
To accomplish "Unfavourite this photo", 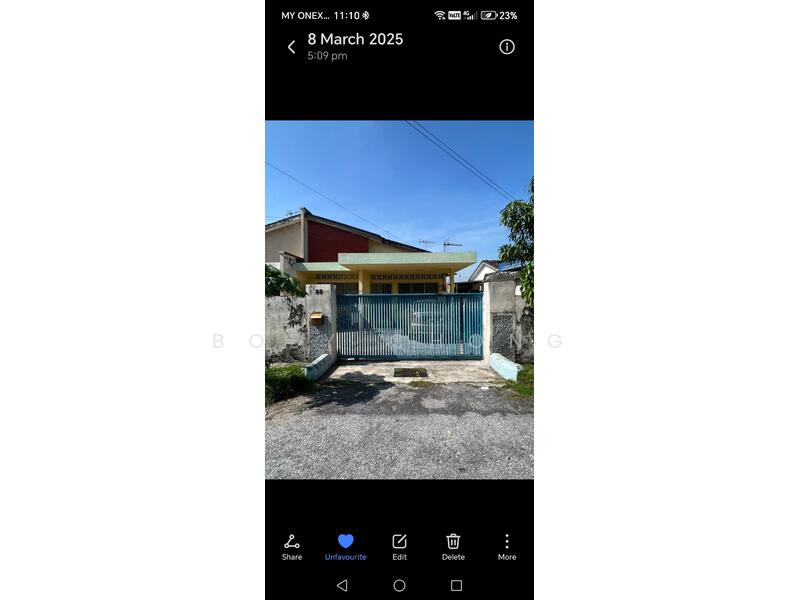I will pos(345,546).
